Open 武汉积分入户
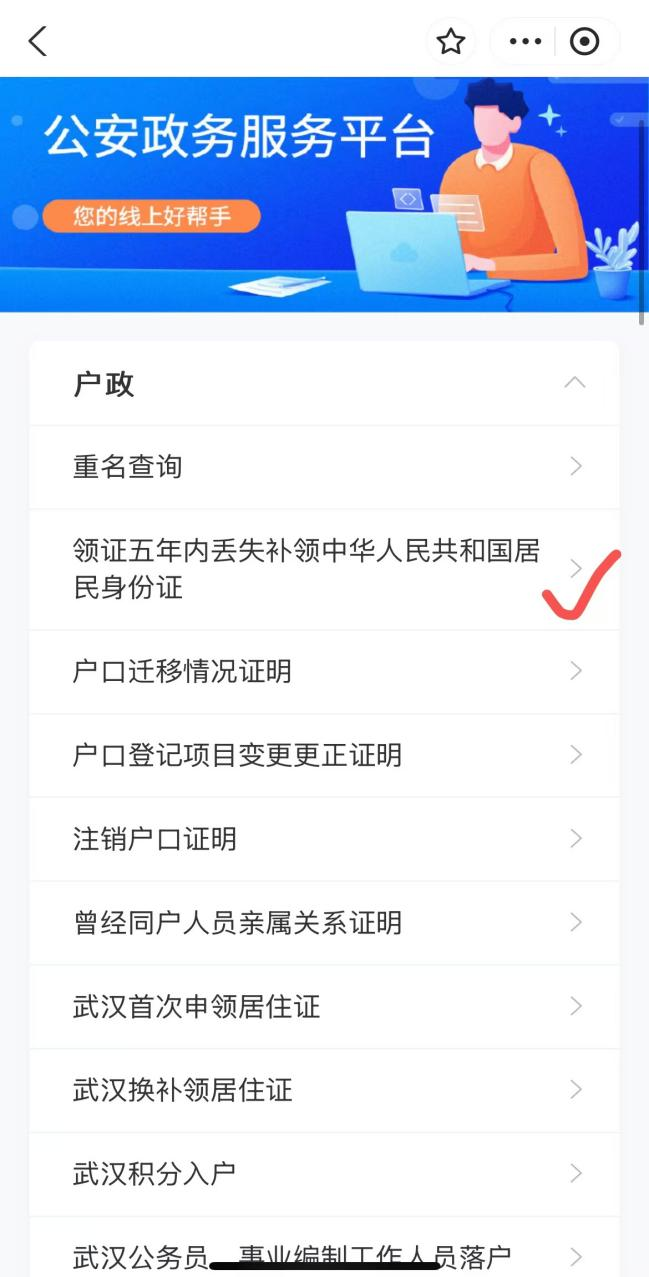This screenshot has height=1277, width=649. pyautogui.click(x=324, y=1173)
